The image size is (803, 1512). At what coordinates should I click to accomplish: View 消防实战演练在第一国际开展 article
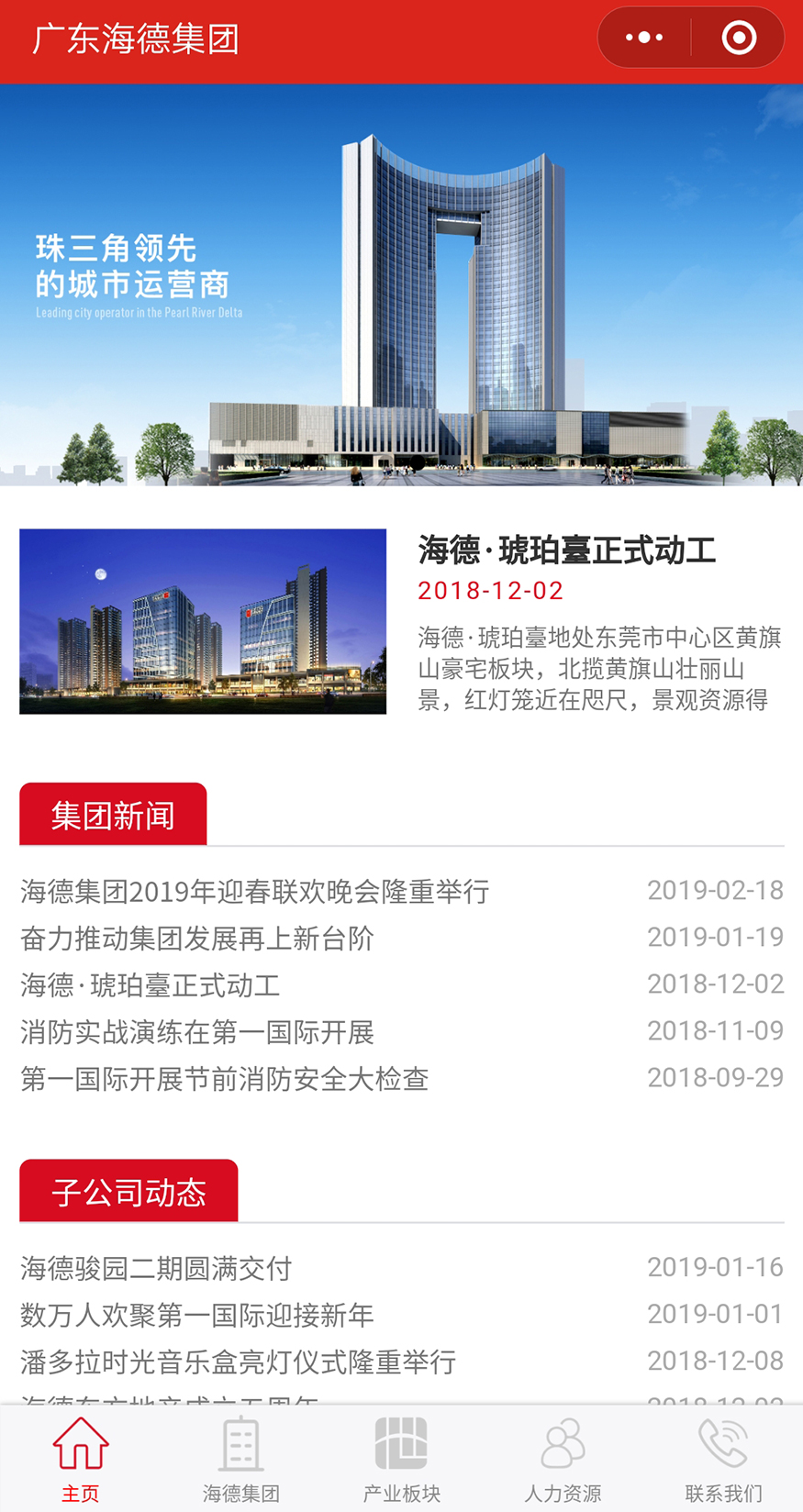point(401,1031)
